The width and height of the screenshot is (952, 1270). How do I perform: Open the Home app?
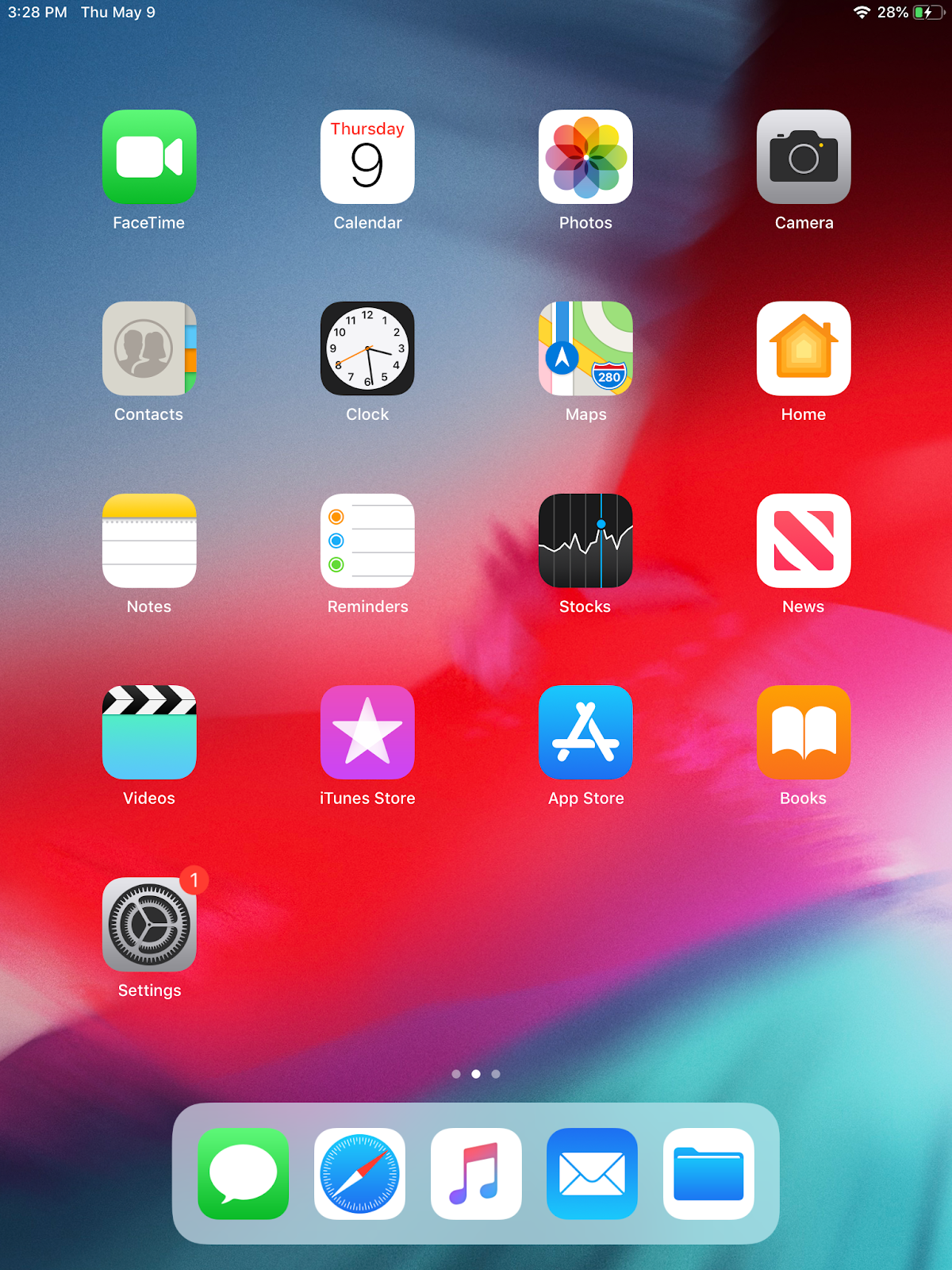tap(804, 348)
